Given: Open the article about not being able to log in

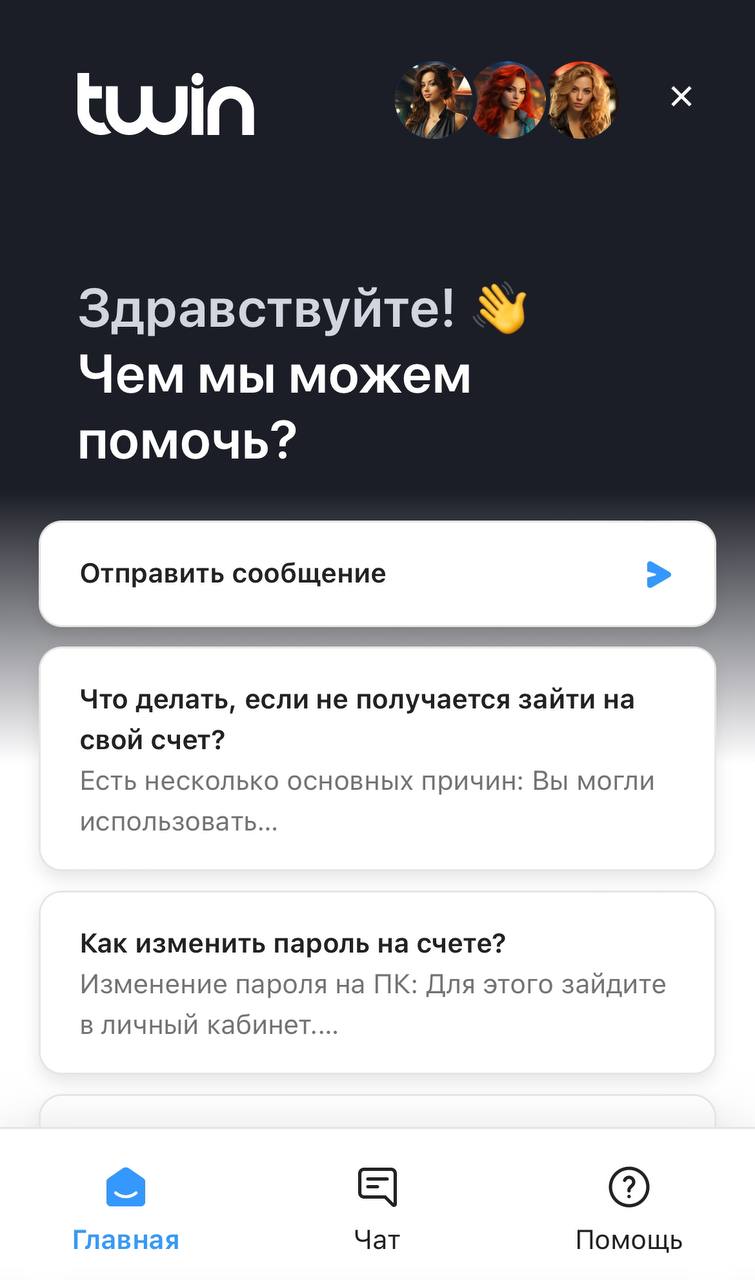Looking at the screenshot, I should (377, 759).
